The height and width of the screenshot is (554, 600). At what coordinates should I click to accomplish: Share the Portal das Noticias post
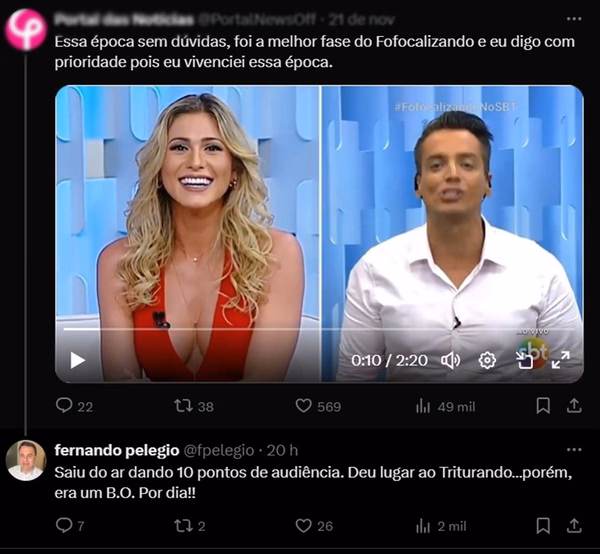[x=574, y=406]
